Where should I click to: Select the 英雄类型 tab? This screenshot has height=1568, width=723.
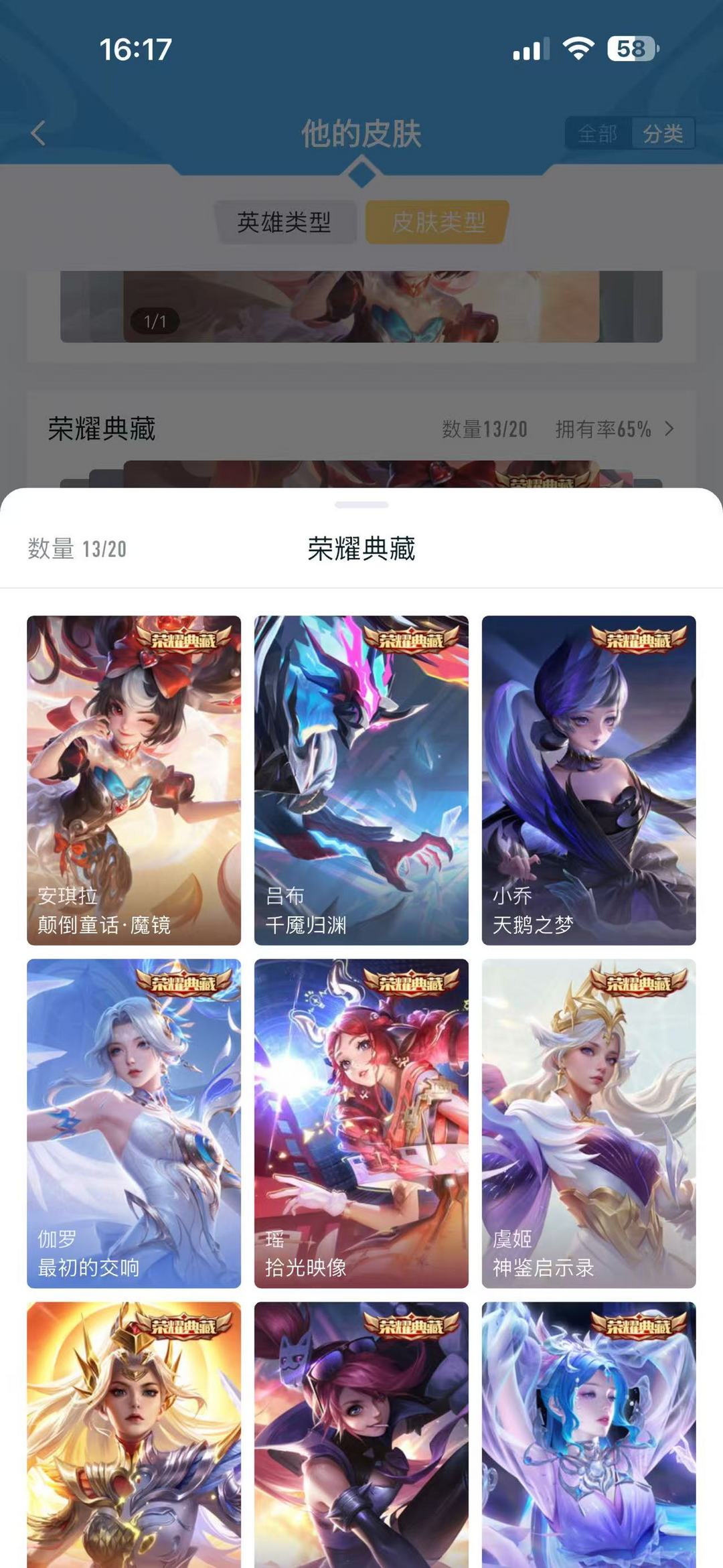pos(285,222)
